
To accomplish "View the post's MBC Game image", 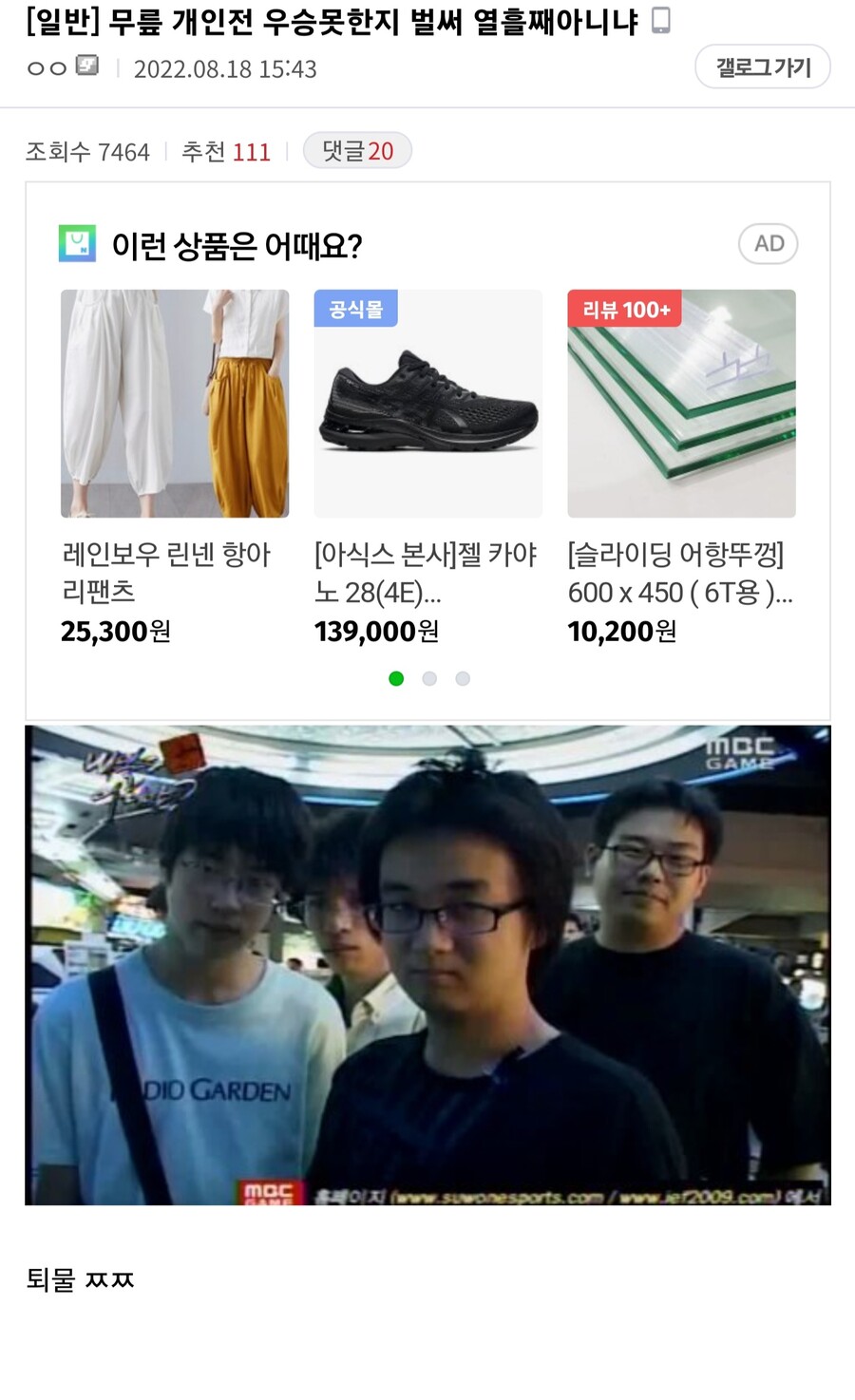I will click(427, 965).
